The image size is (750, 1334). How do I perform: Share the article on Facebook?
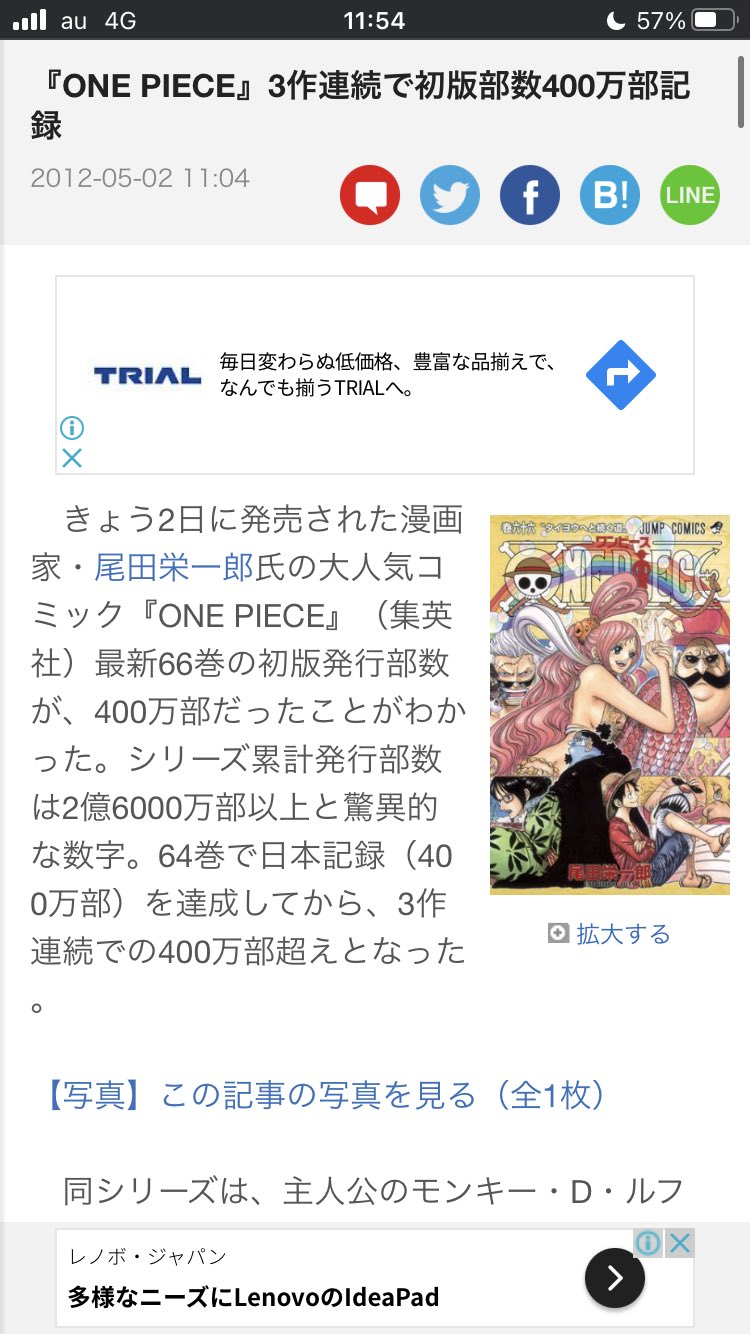click(x=530, y=194)
